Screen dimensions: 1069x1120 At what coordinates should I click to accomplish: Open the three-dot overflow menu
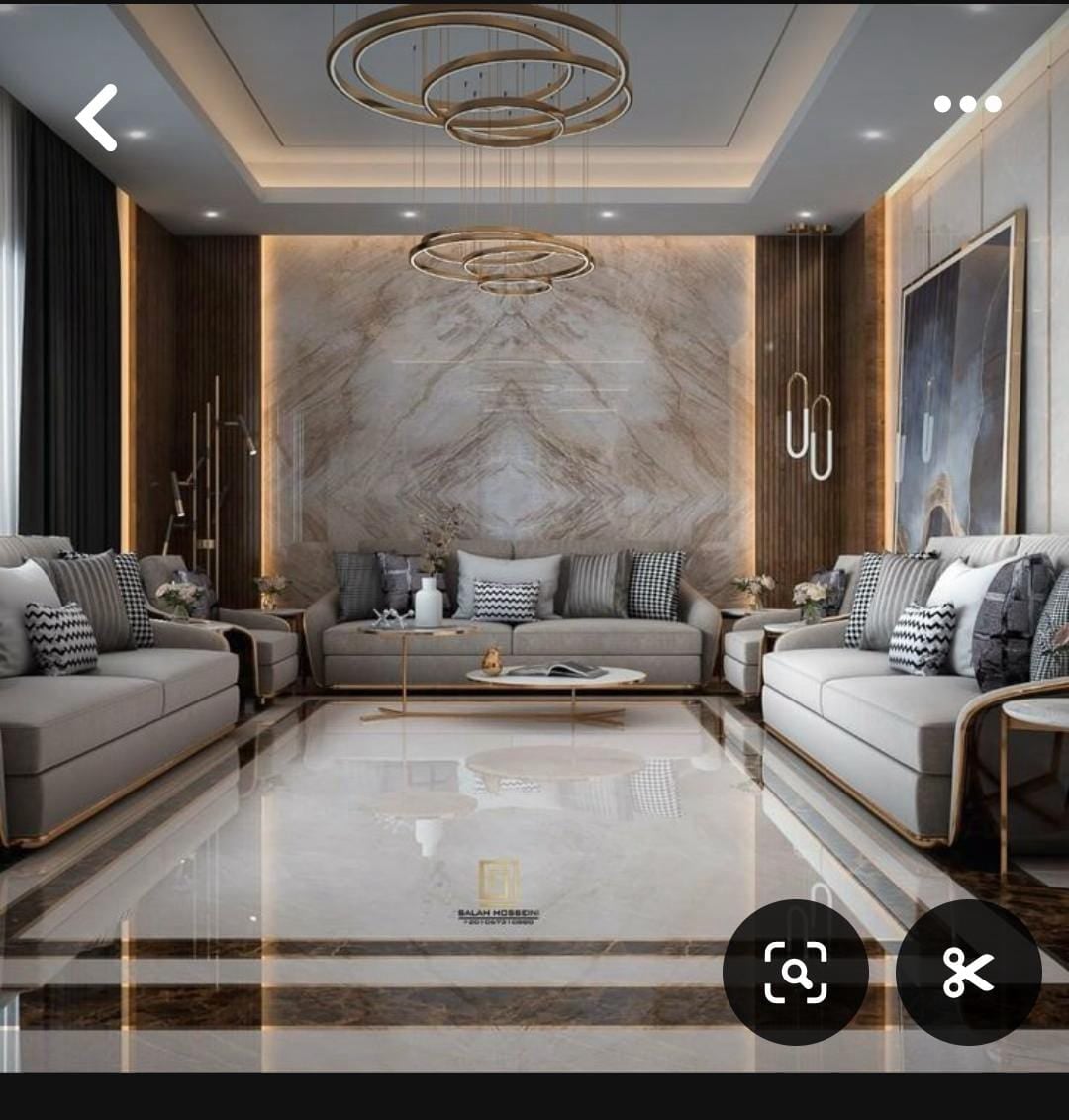point(967,104)
